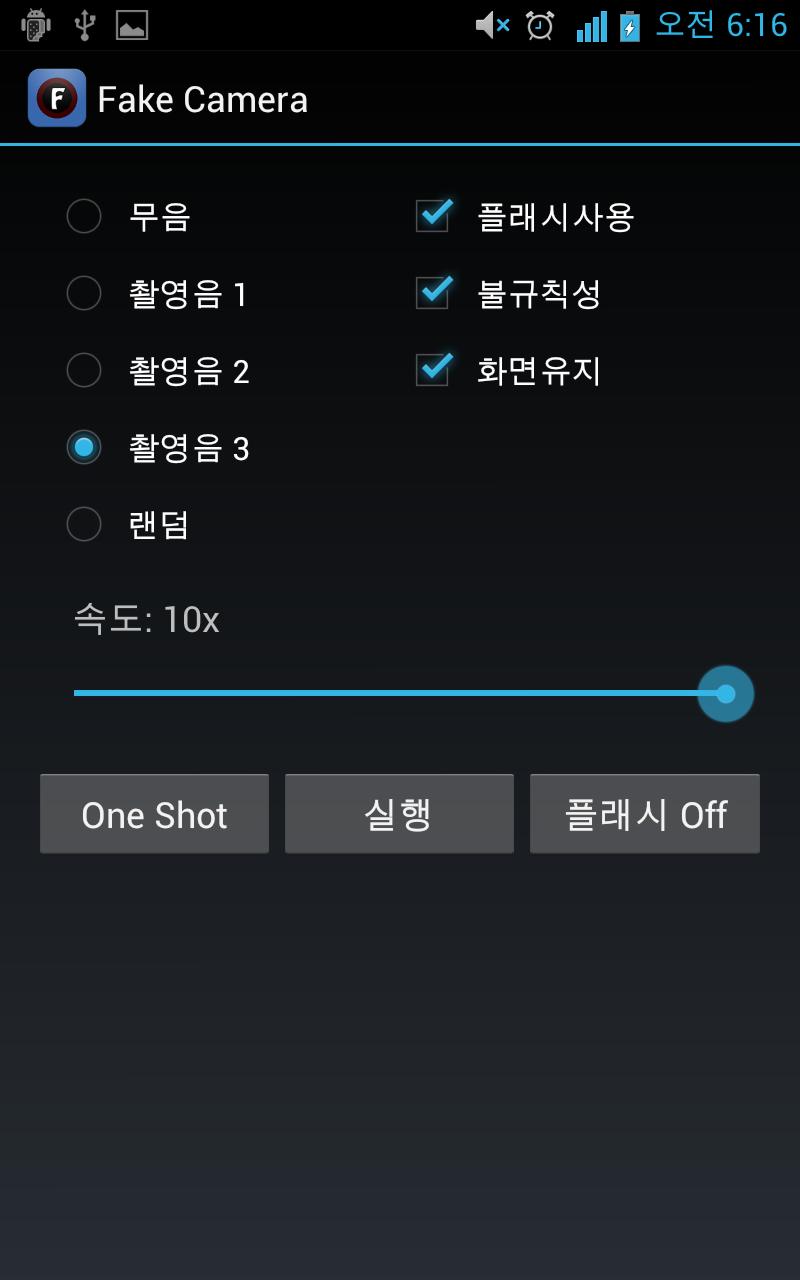This screenshot has width=800, height=1280.
Task: Tap the selected 촬영음 3 option
Action: click(84, 448)
